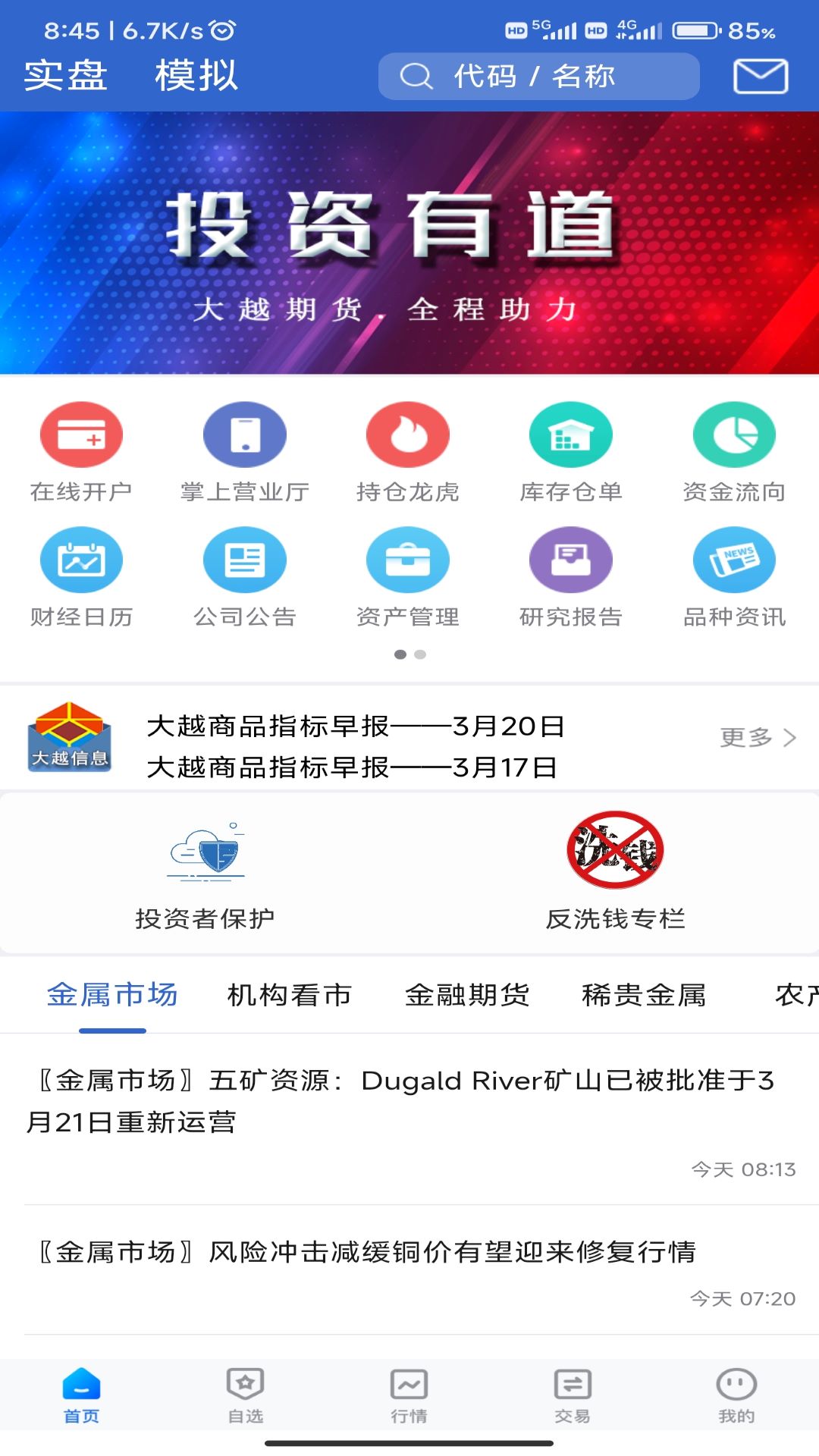Image resolution: width=819 pixels, height=1456 pixels.
Task: Tap 更多 to see more 大越信息
Action: click(758, 737)
